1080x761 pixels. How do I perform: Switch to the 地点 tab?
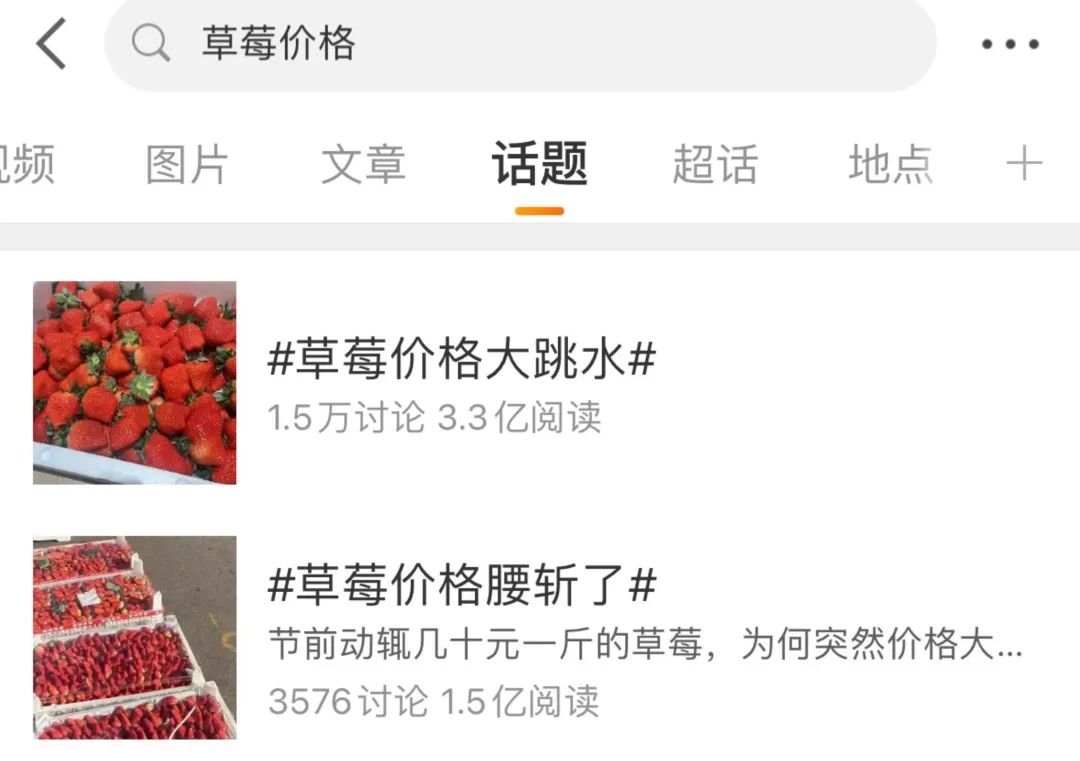[x=890, y=165]
